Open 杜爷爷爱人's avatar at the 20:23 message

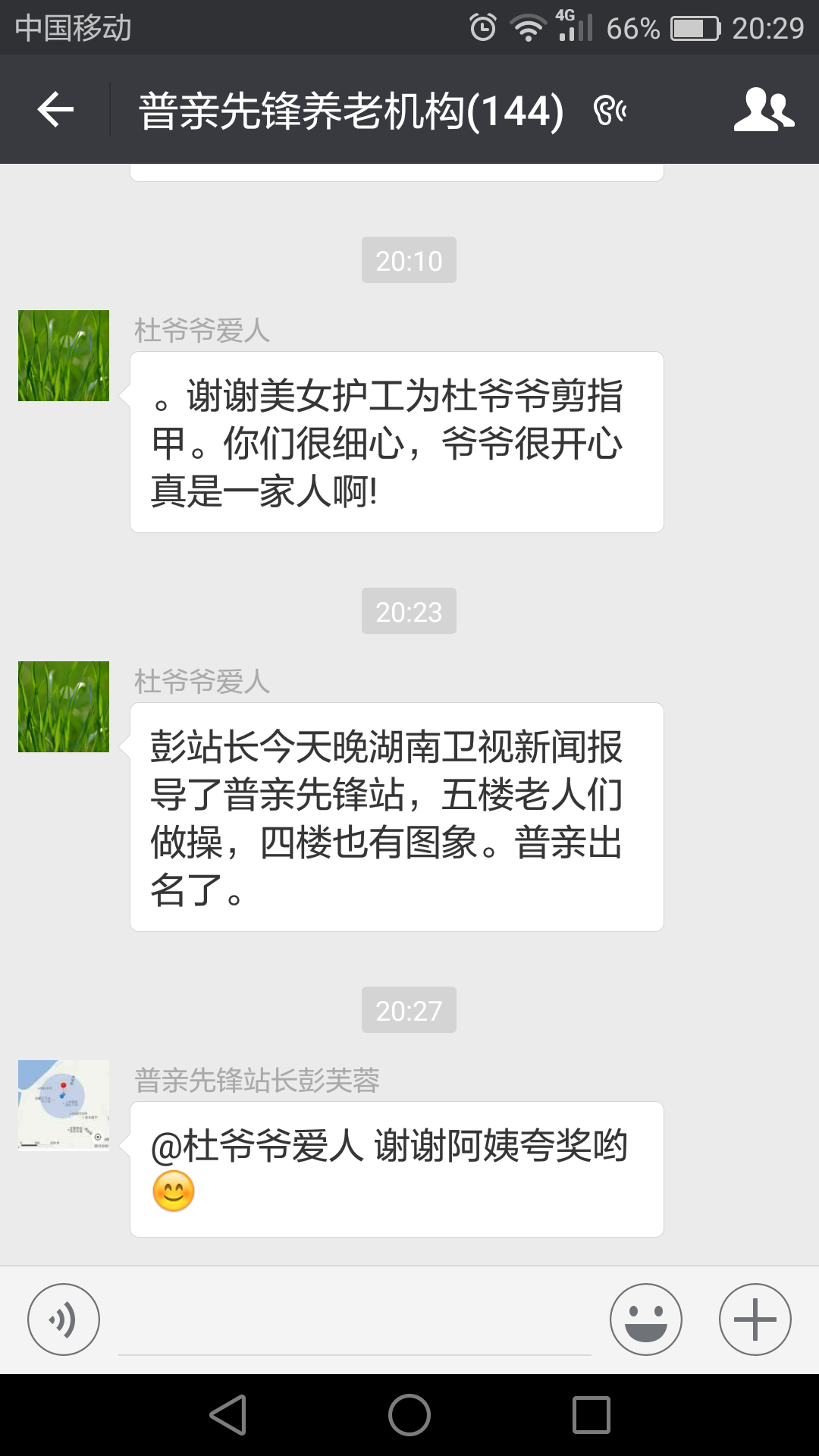64,707
